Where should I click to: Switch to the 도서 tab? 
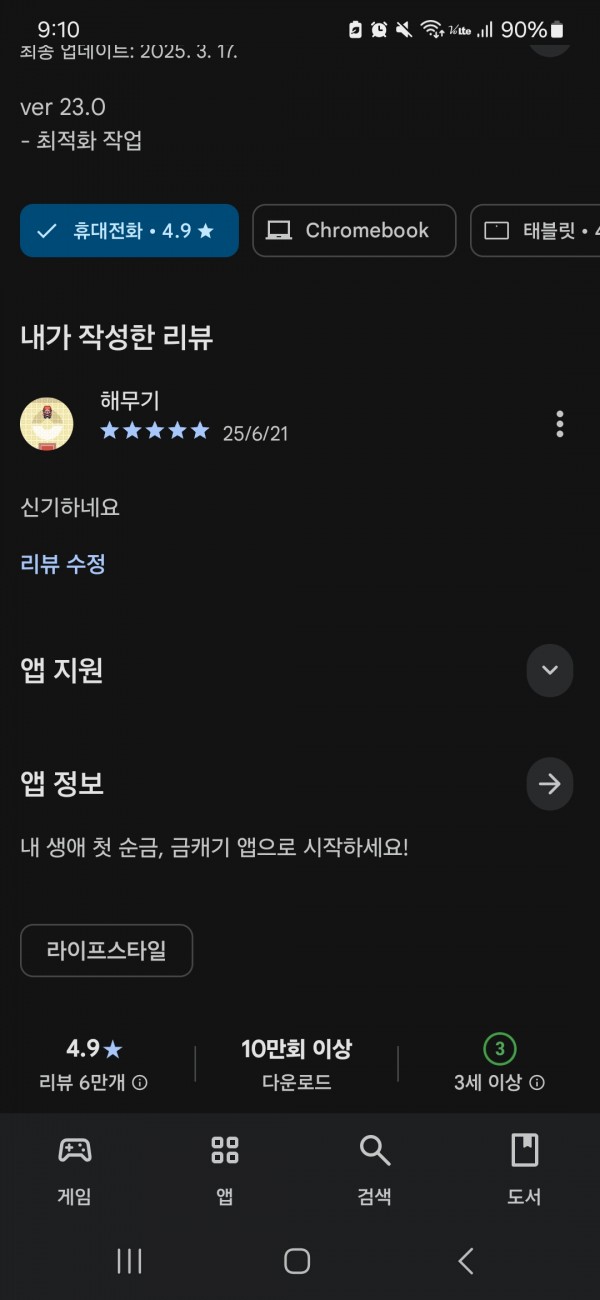click(524, 1169)
